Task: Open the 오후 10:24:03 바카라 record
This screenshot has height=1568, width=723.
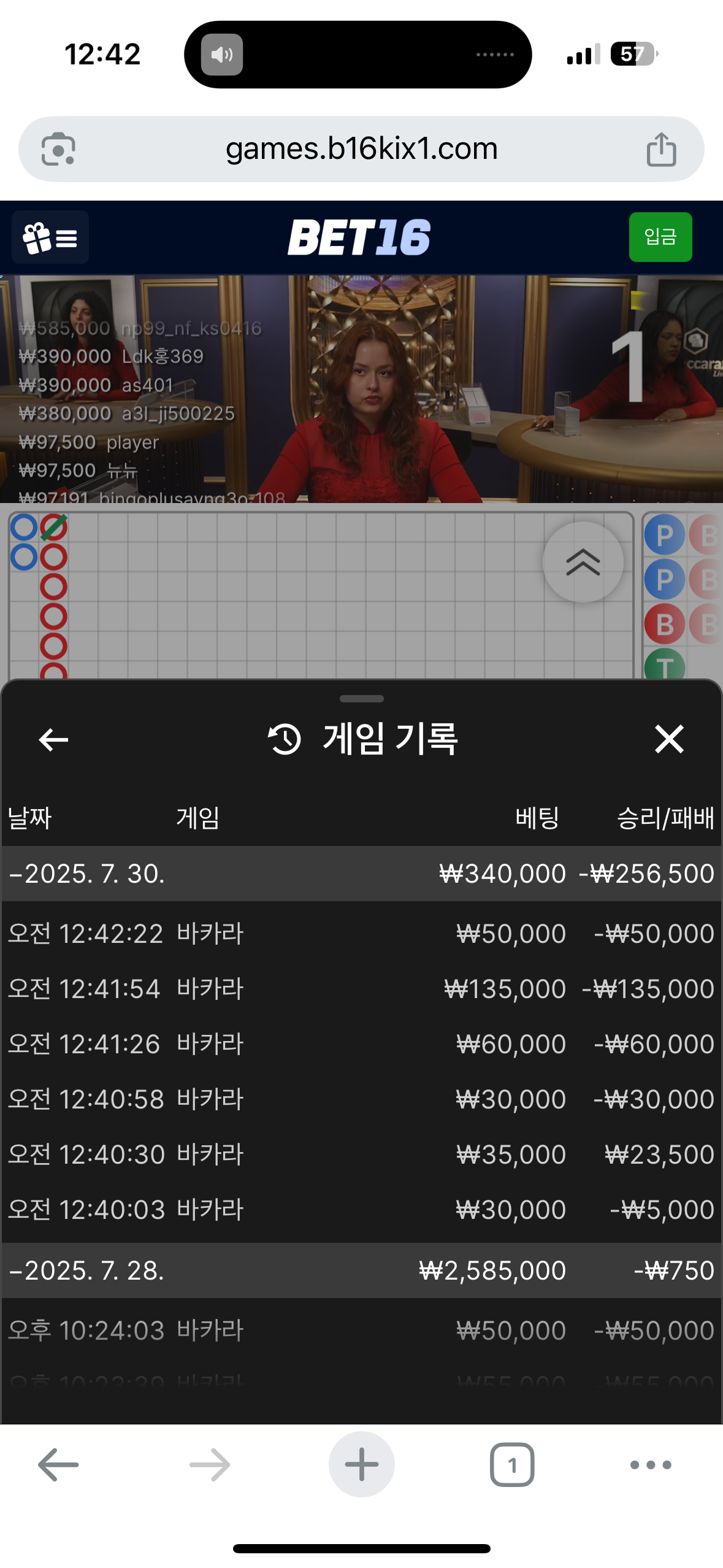Action: pyautogui.click(x=361, y=1331)
